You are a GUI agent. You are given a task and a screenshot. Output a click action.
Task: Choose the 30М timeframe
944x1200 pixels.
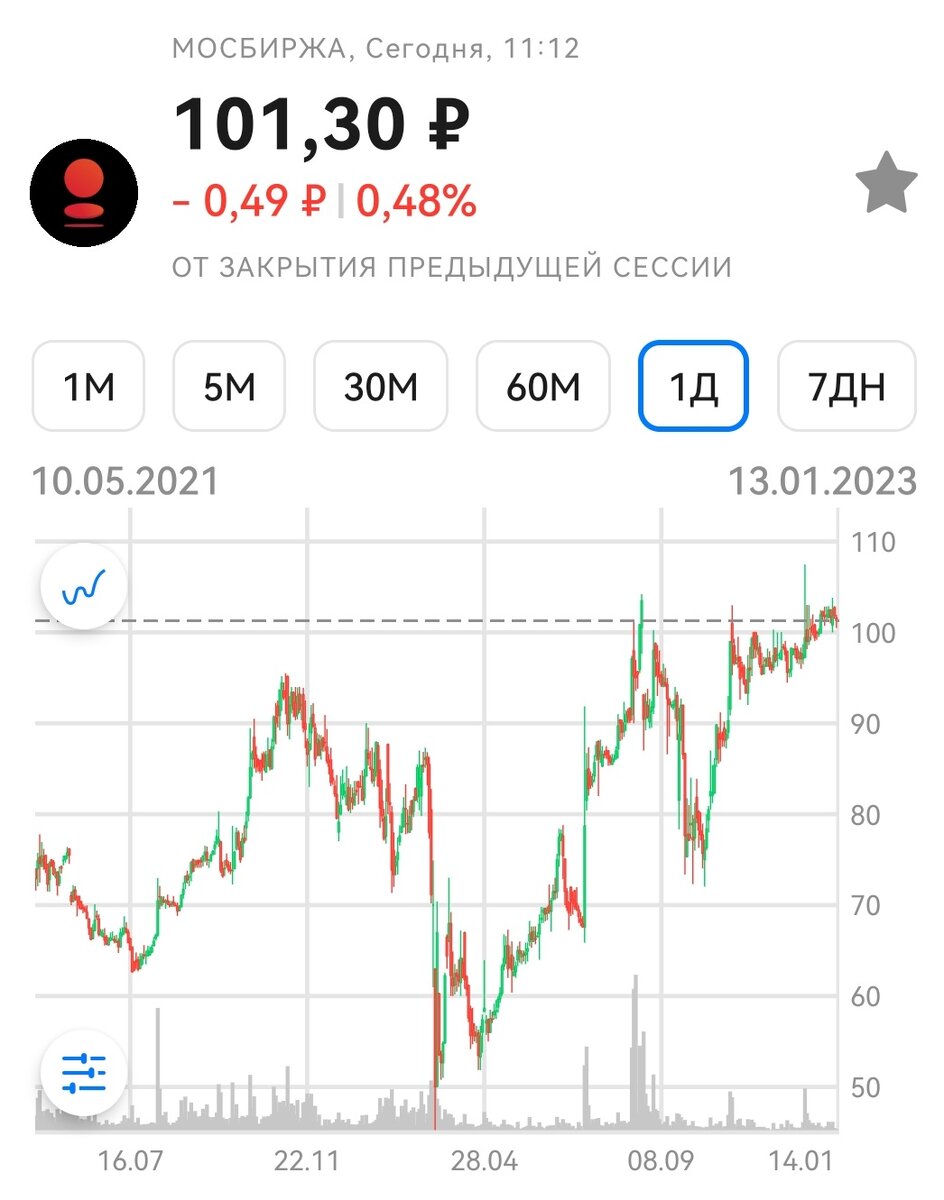coord(381,386)
